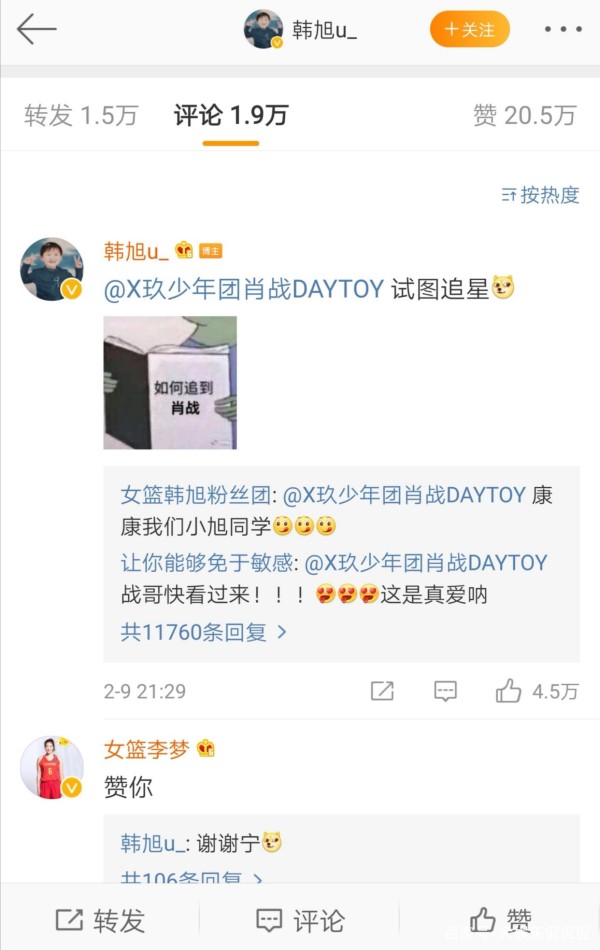Write a comment via bottom 评论
The width and height of the screenshot is (600, 950).
click(300, 920)
